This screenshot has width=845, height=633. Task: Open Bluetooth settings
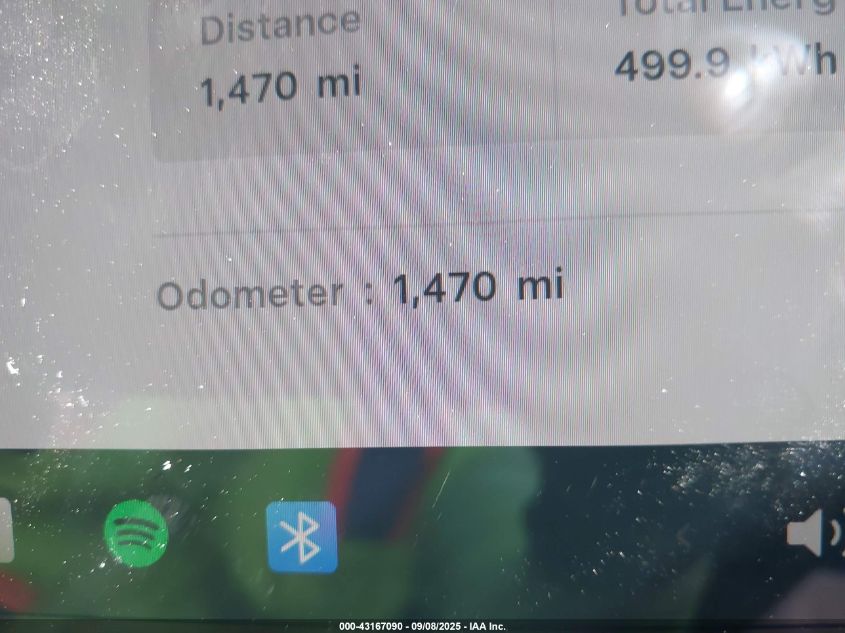pyautogui.click(x=301, y=537)
